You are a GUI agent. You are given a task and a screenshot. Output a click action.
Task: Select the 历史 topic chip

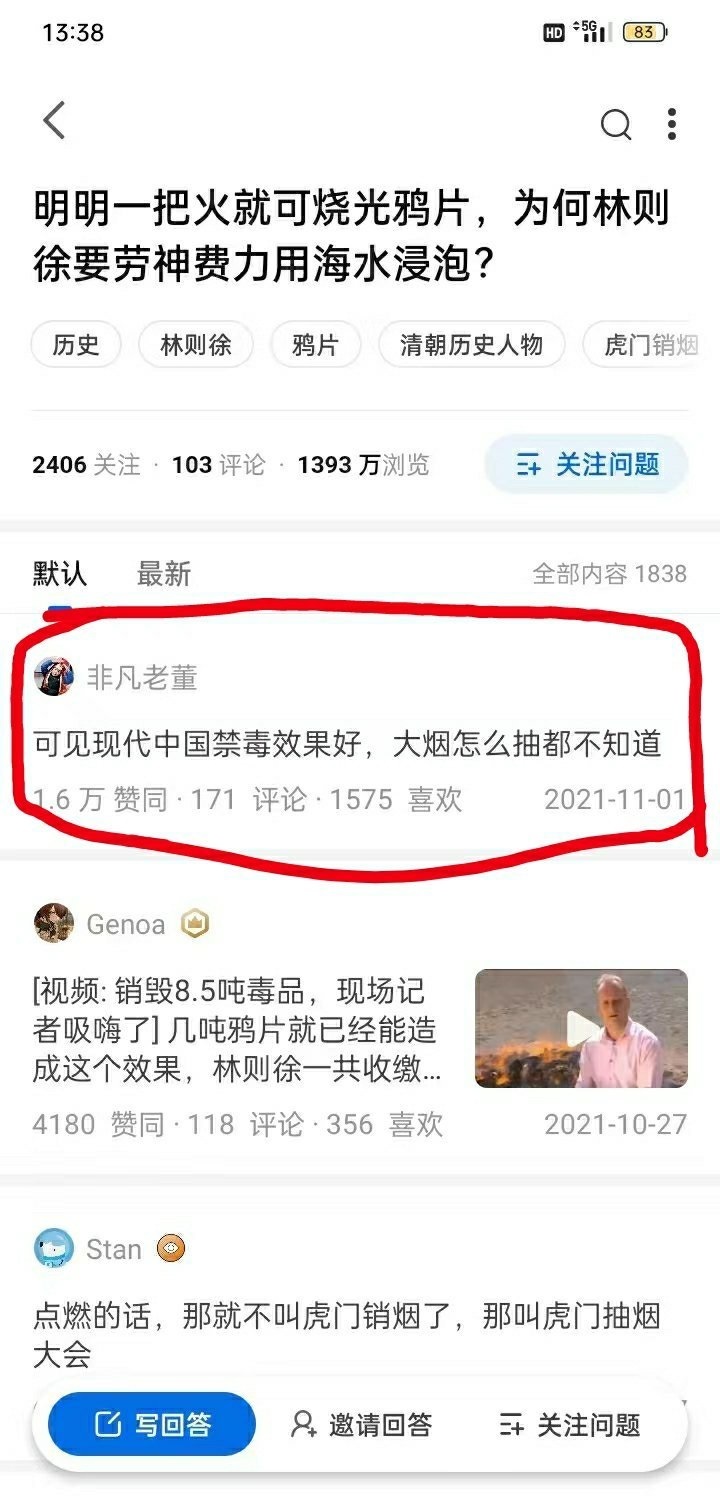click(77, 346)
